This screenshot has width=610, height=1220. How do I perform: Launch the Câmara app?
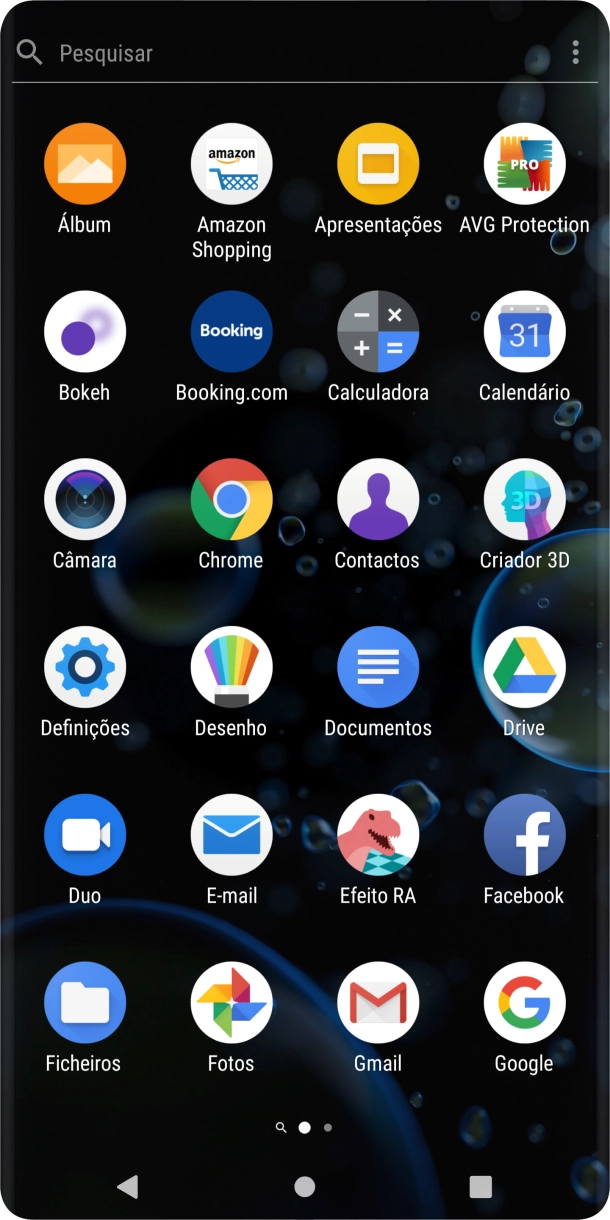point(85,500)
